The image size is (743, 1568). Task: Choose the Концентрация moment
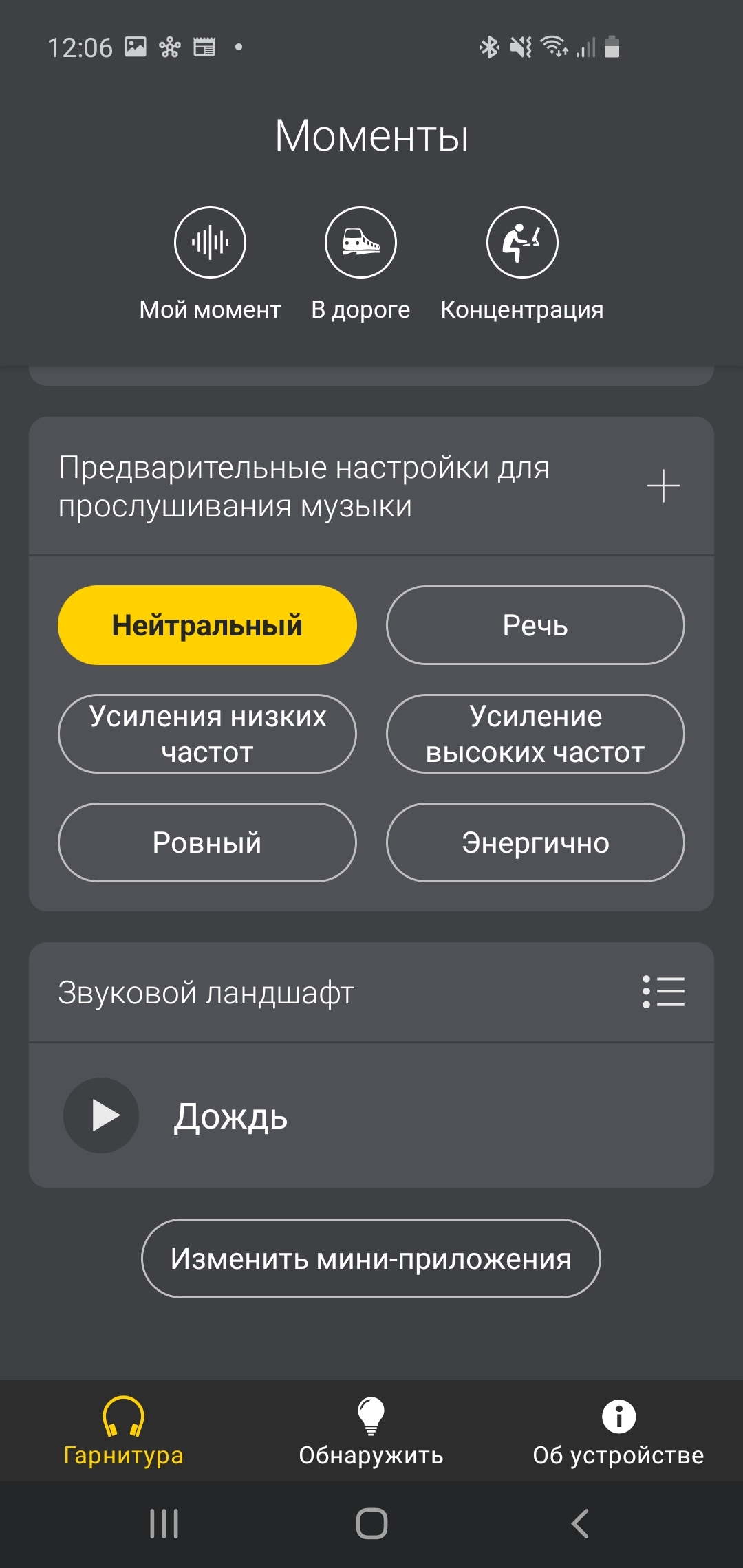(522, 243)
